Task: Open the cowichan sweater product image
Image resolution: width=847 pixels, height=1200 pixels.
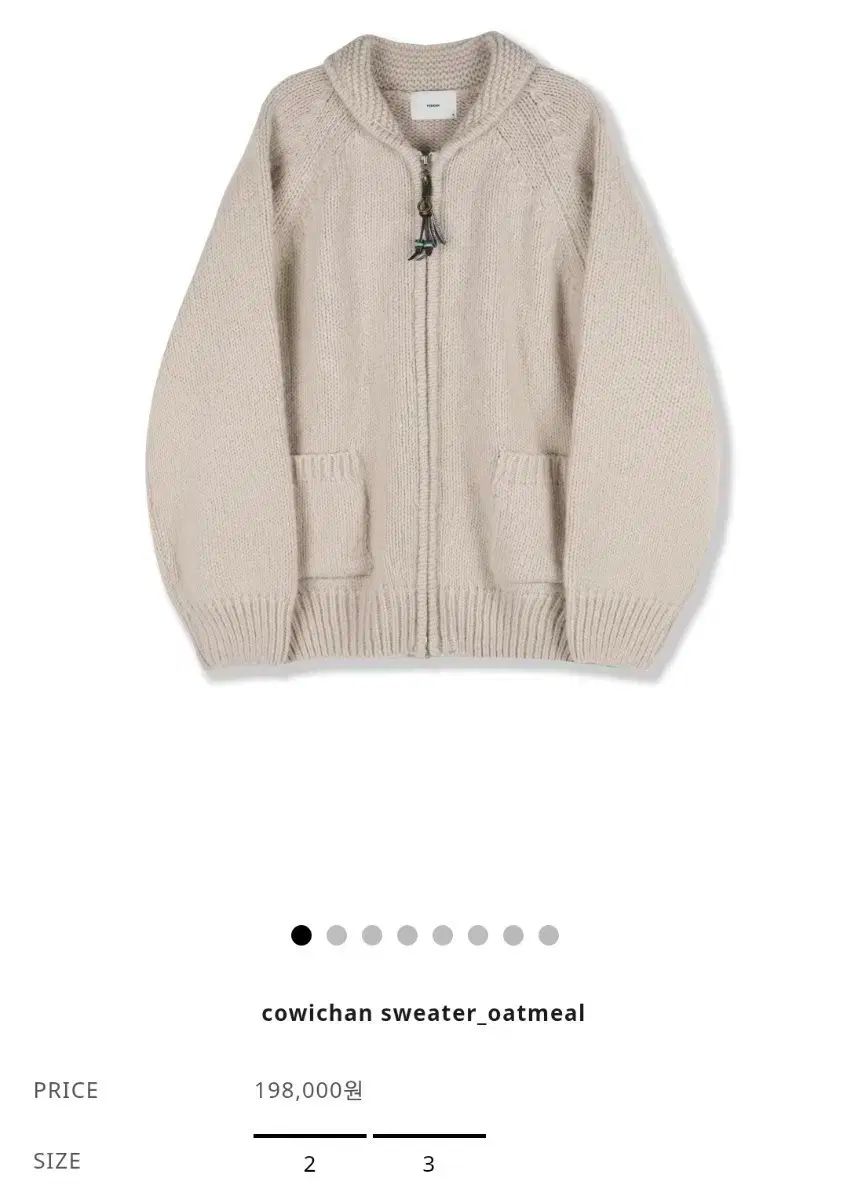Action: 423,360
